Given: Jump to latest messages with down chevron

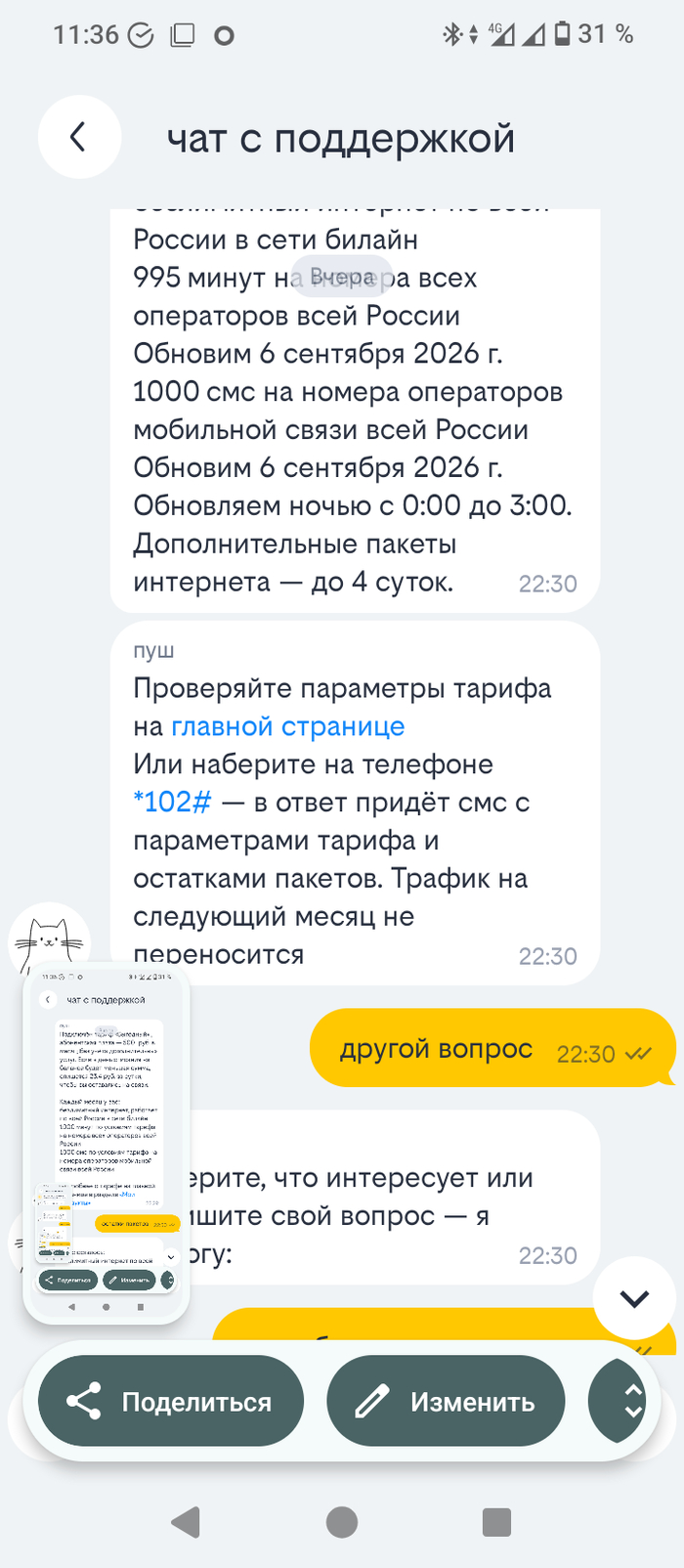Looking at the screenshot, I should click(x=634, y=1298).
